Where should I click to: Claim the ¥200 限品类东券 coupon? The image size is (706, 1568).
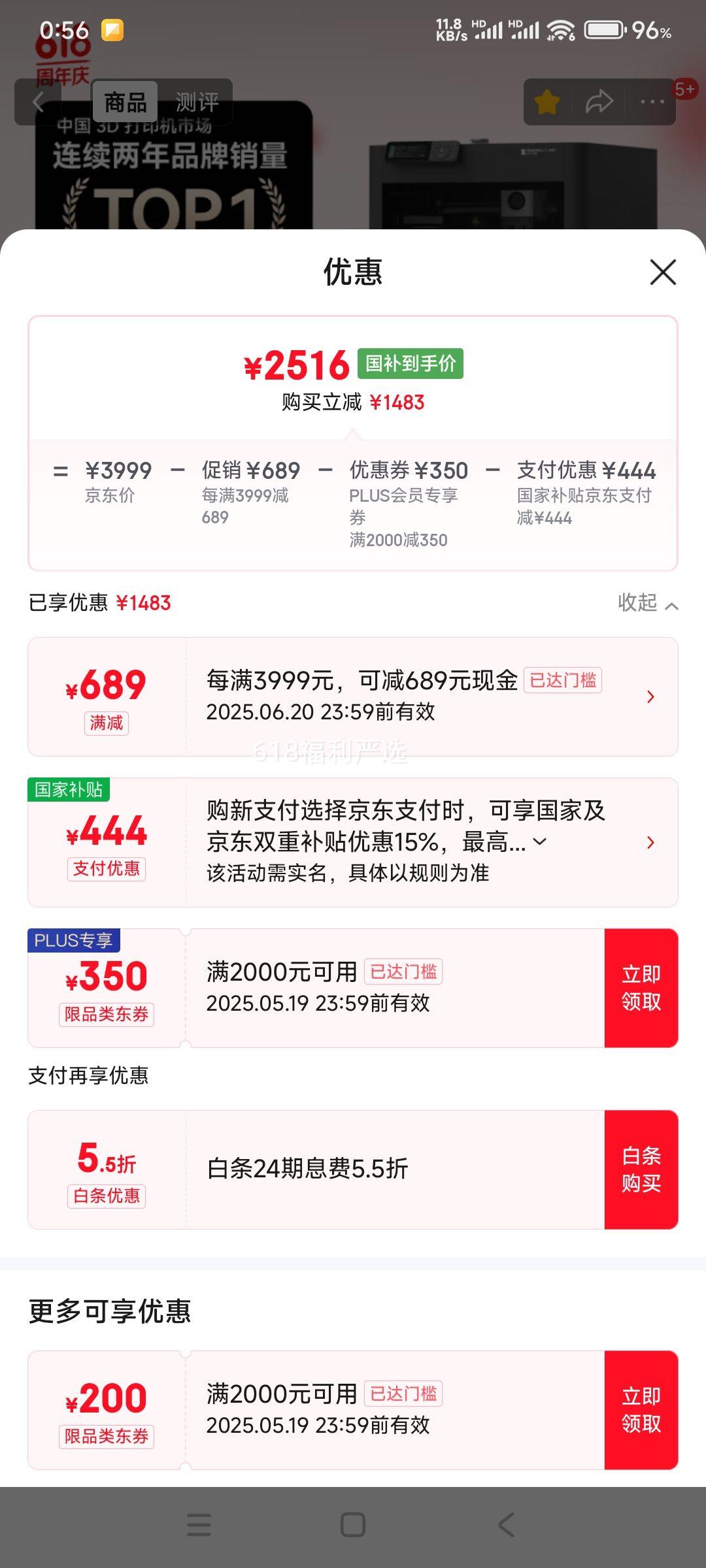[641, 1410]
